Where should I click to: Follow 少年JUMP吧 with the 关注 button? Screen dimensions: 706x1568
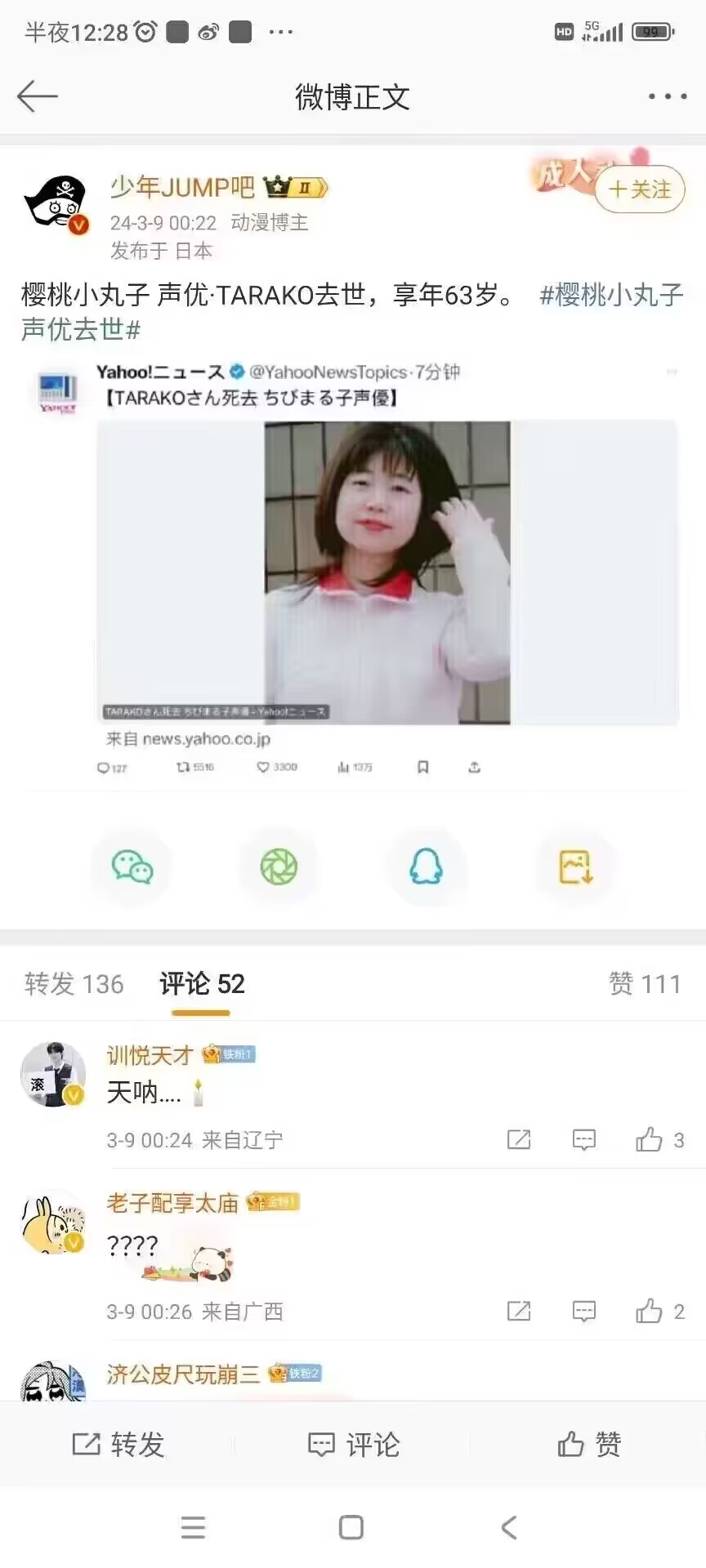tap(640, 189)
